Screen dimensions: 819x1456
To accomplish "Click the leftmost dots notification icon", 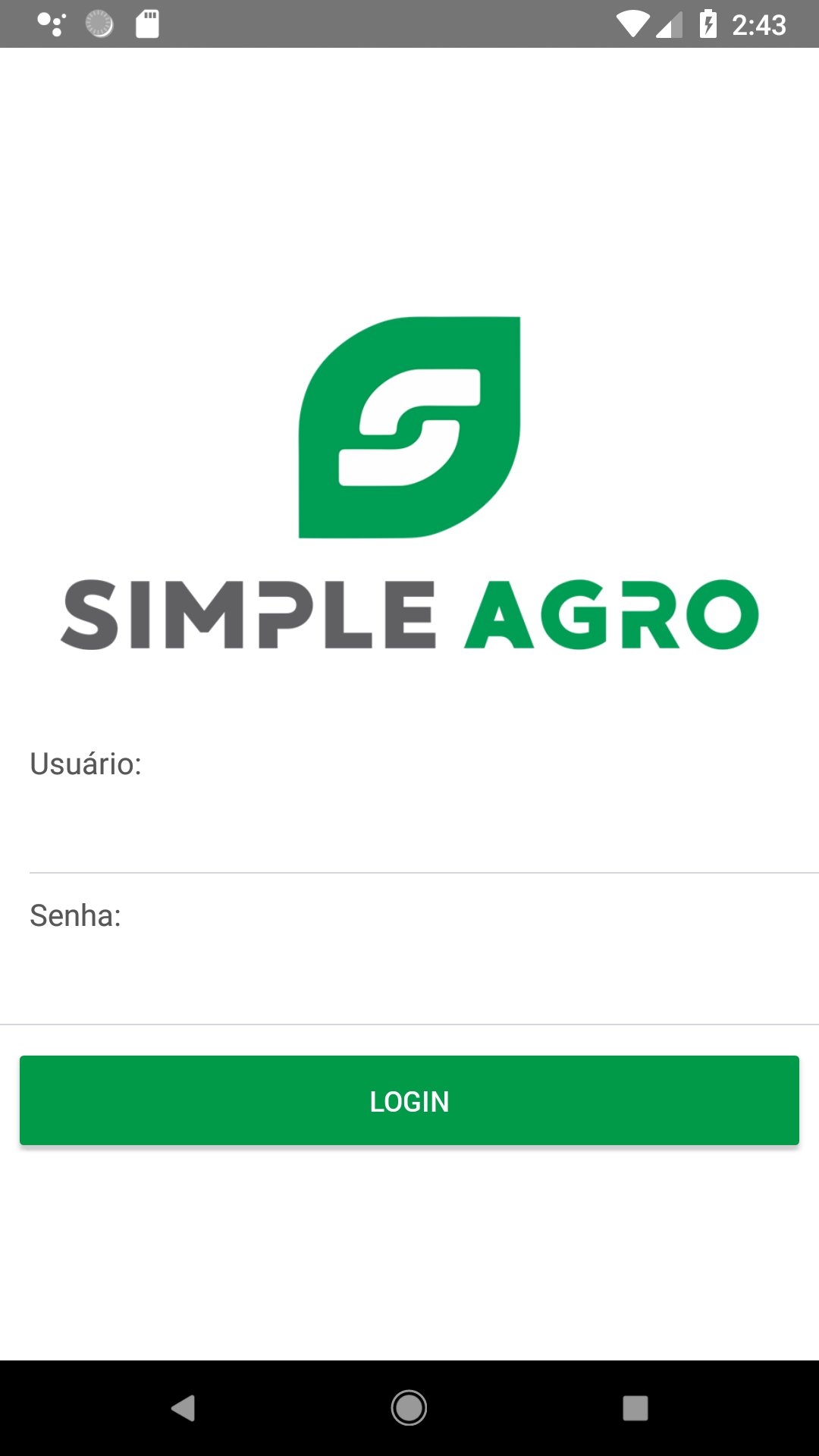I will tap(51, 25).
